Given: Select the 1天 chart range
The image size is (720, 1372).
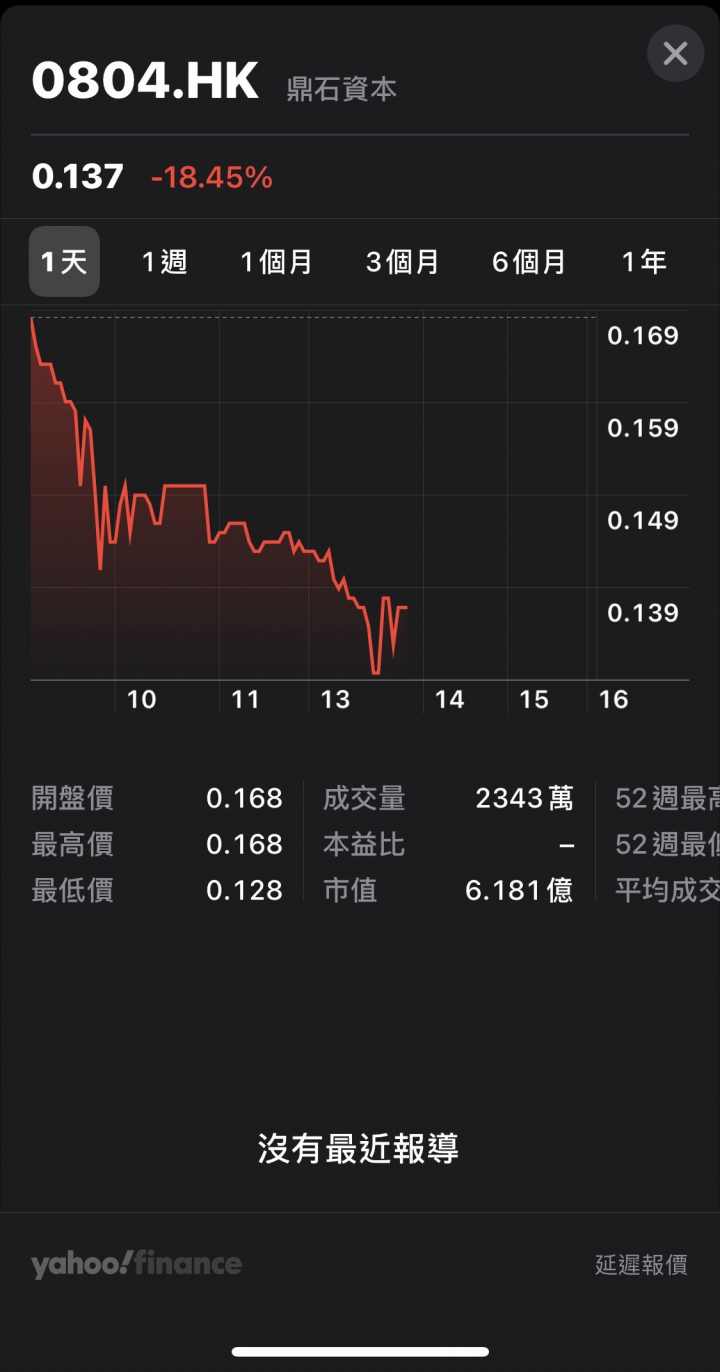Looking at the screenshot, I should point(64,262).
